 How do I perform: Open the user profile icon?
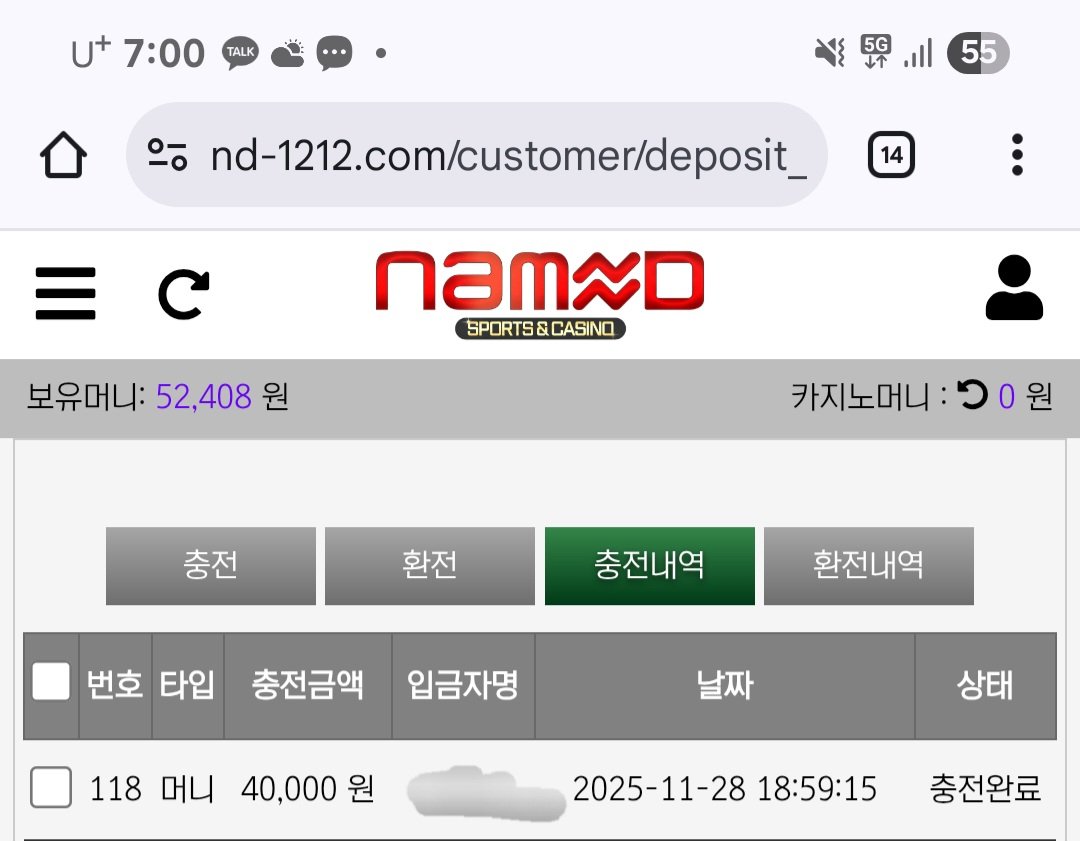pos(1014,289)
